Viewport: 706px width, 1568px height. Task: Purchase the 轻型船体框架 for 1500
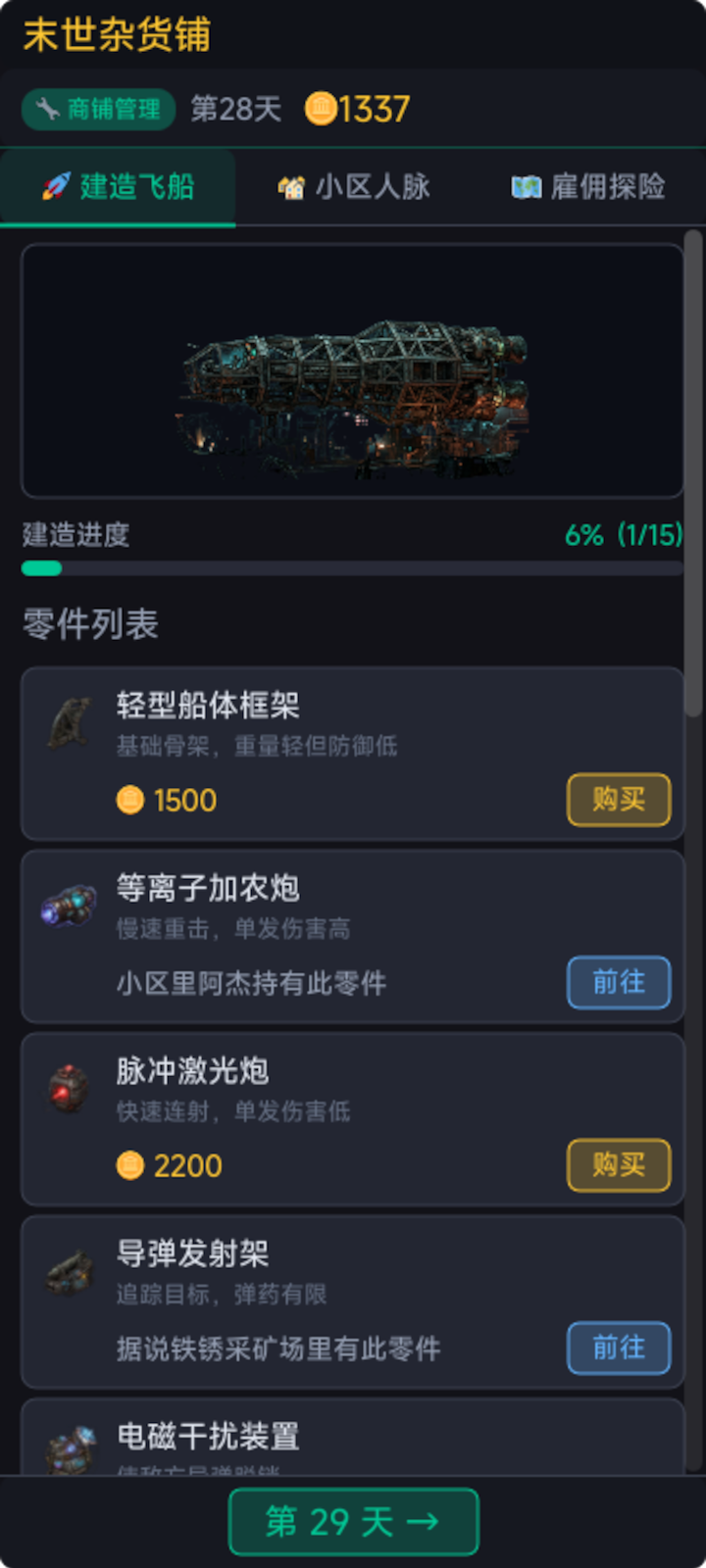tap(618, 800)
